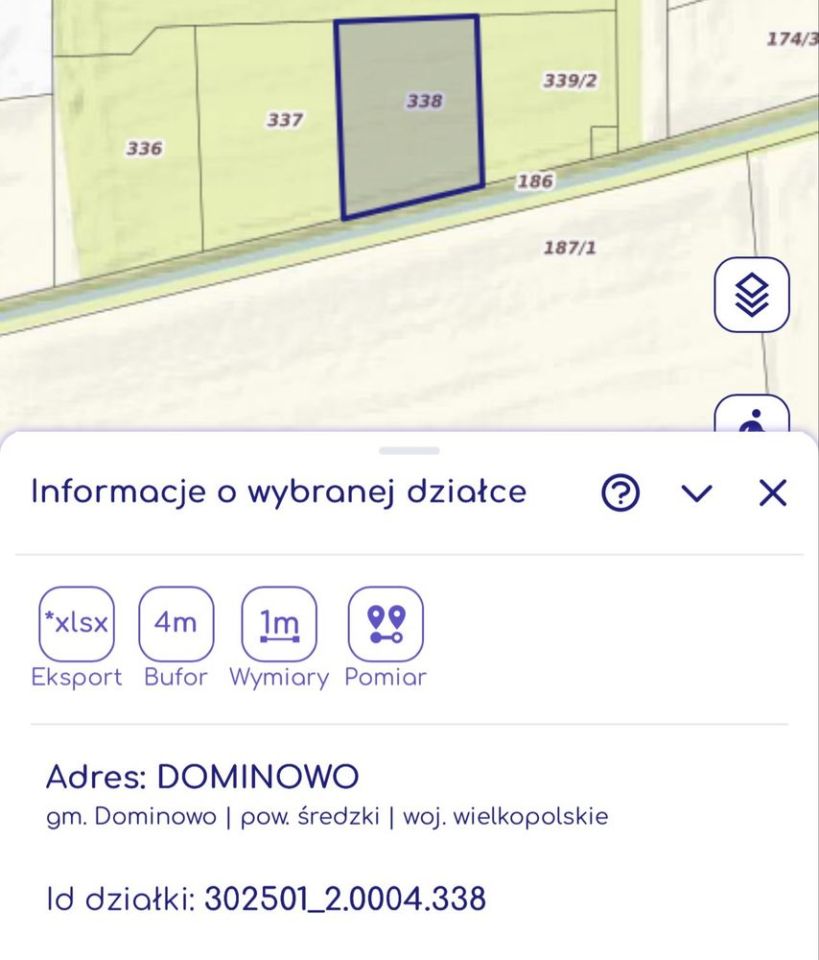Select parcel 186 along the road
Image resolution: width=819 pixels, height=960 pixels.
[534, 183]
